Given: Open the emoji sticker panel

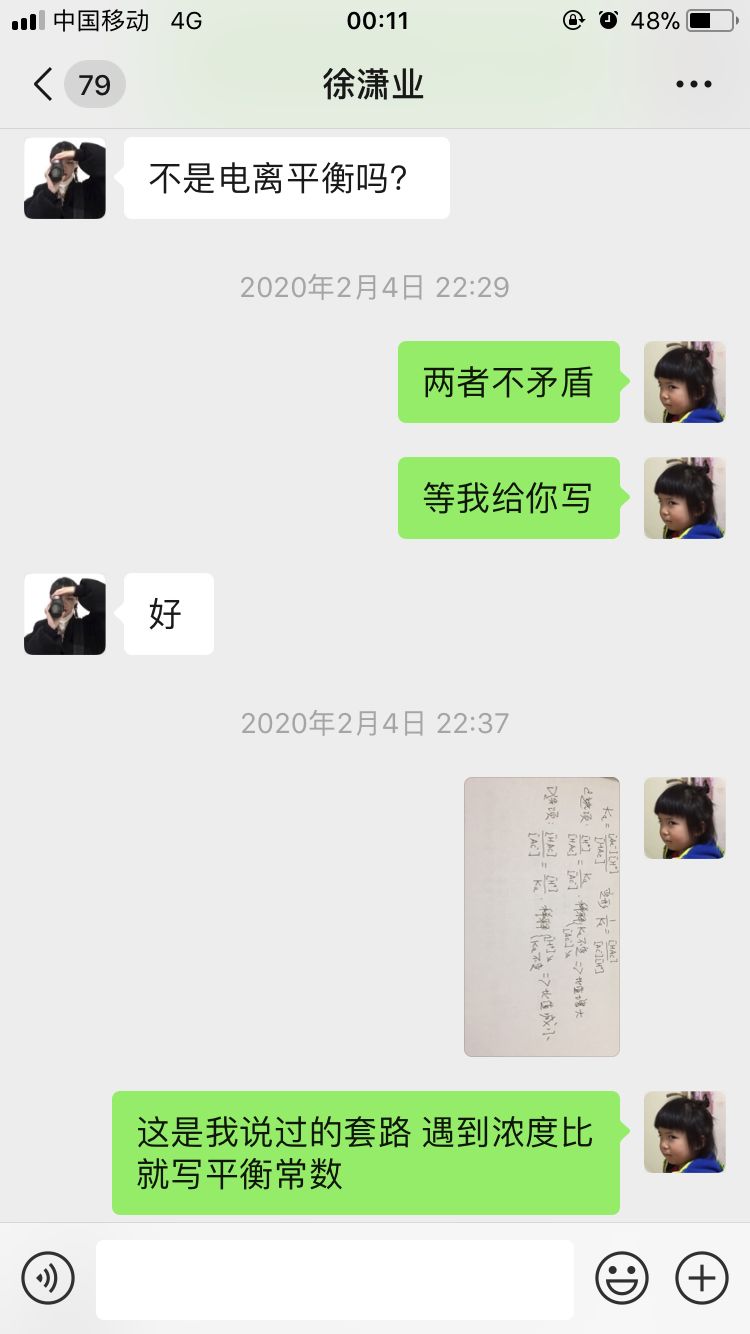Looking at the screenshot, I should (622, 1278).
